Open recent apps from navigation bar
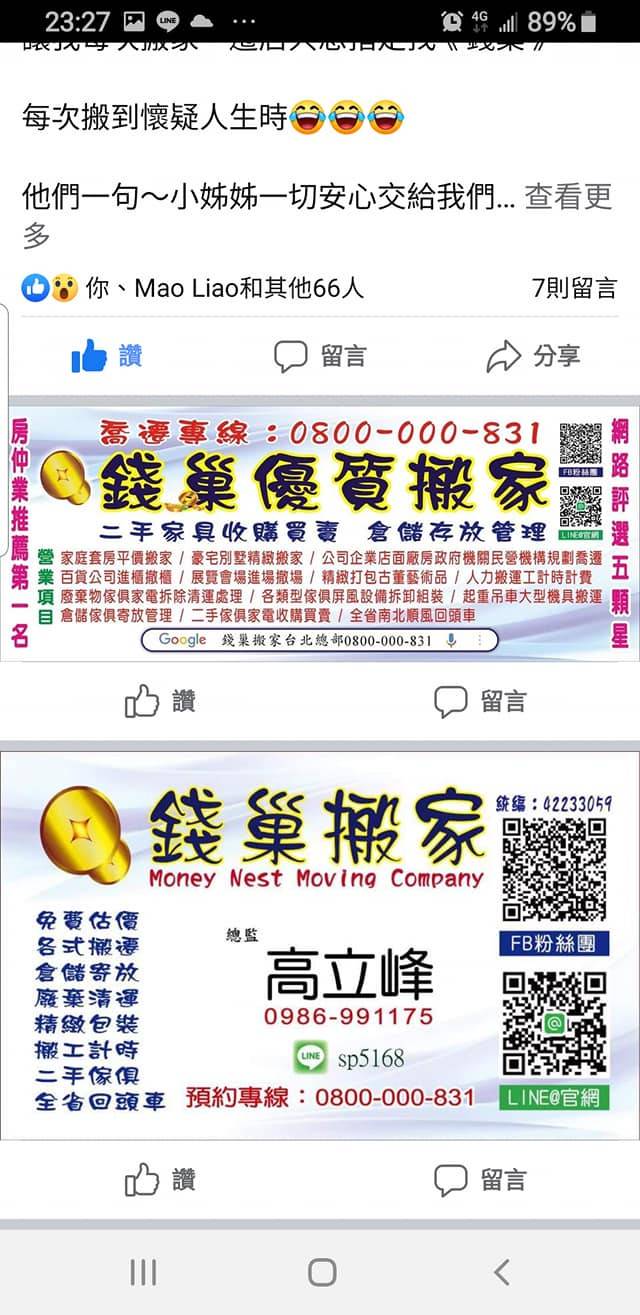Viewport: 640px width, 1315px height. (x=143, y=1272)
